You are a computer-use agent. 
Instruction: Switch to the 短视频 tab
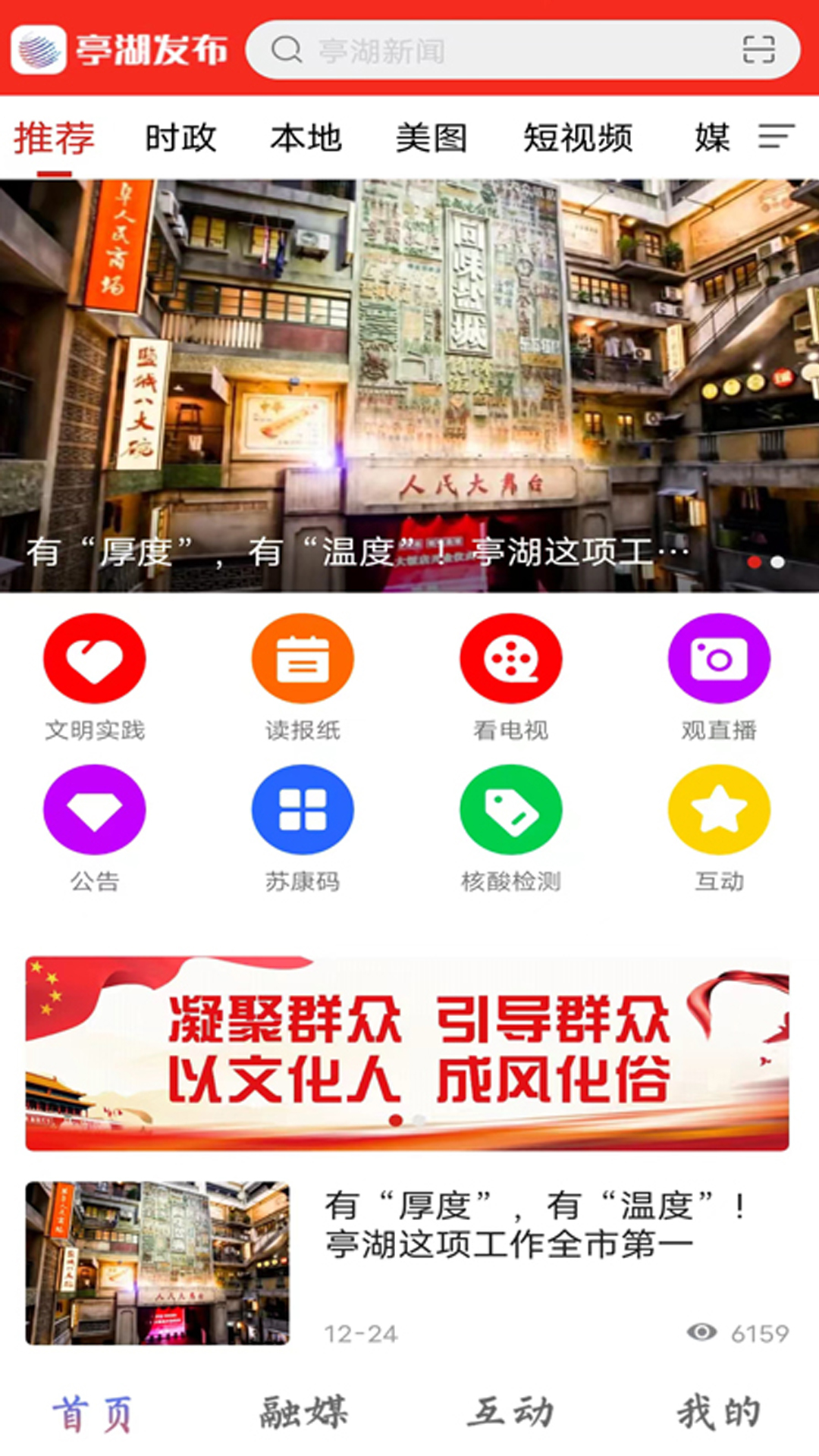578,138
